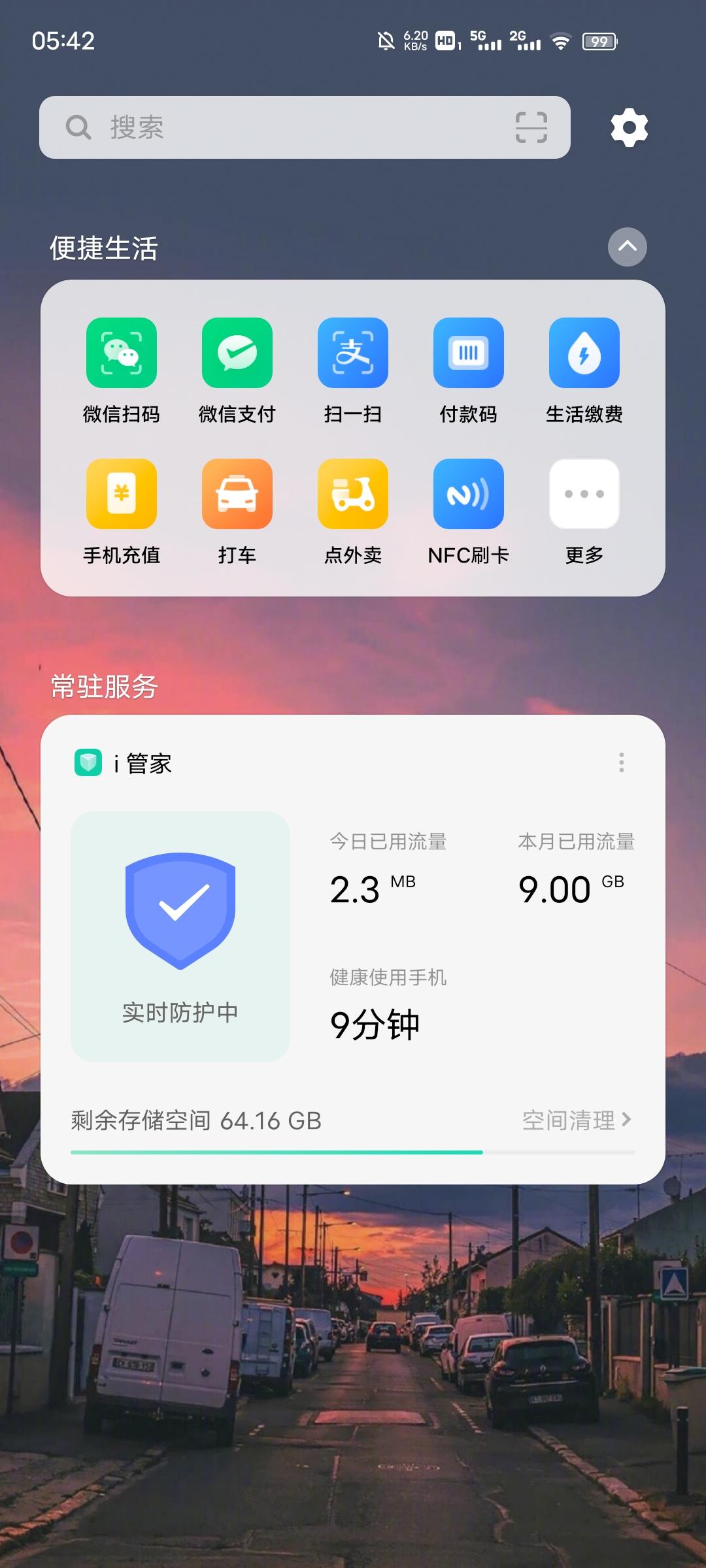This screenshot has width=706, height=1568.
Task: Expand the i管家 card options menu
Action: 620,763
